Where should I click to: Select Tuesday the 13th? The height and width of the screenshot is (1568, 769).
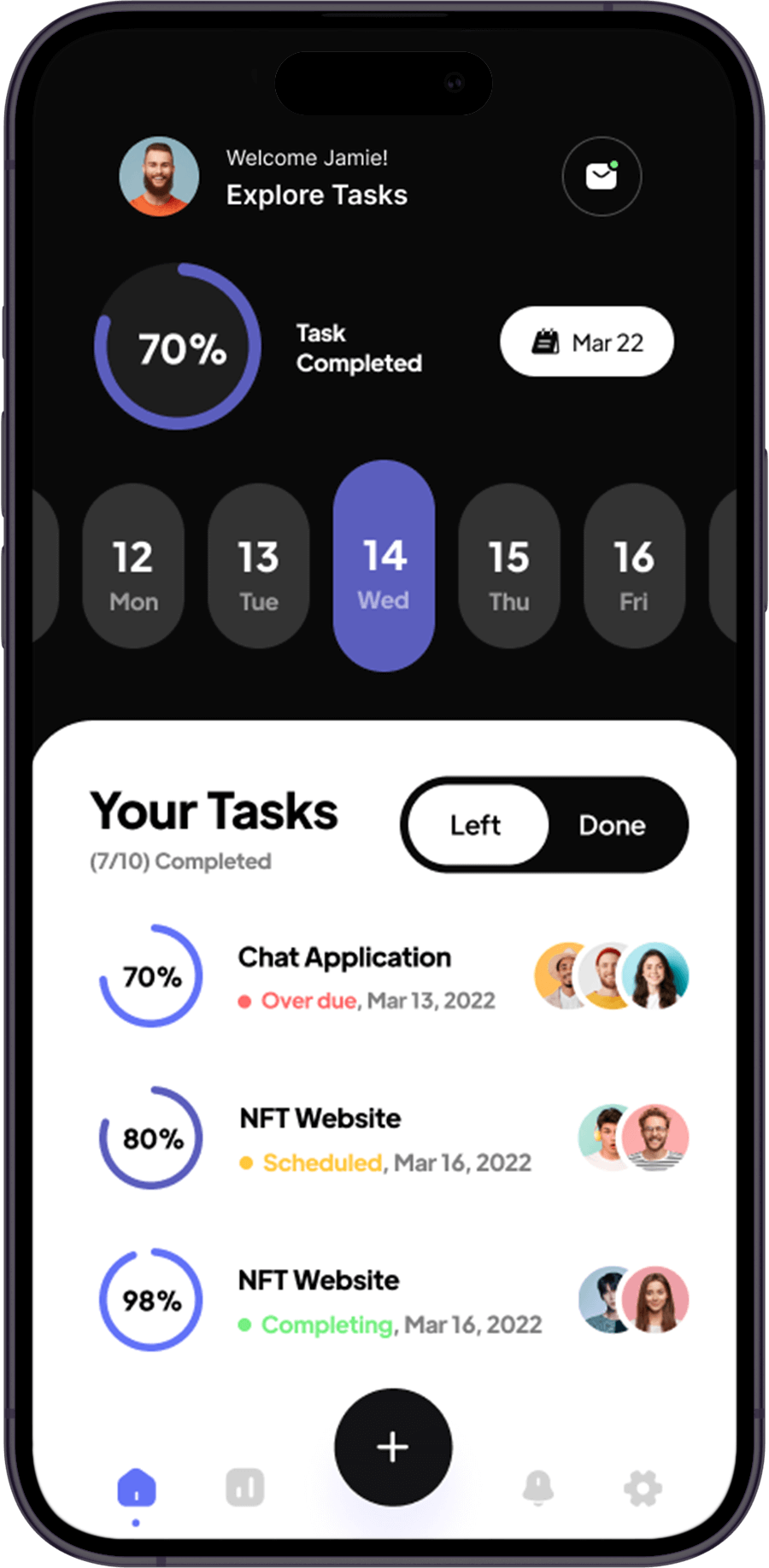(258, 566)
